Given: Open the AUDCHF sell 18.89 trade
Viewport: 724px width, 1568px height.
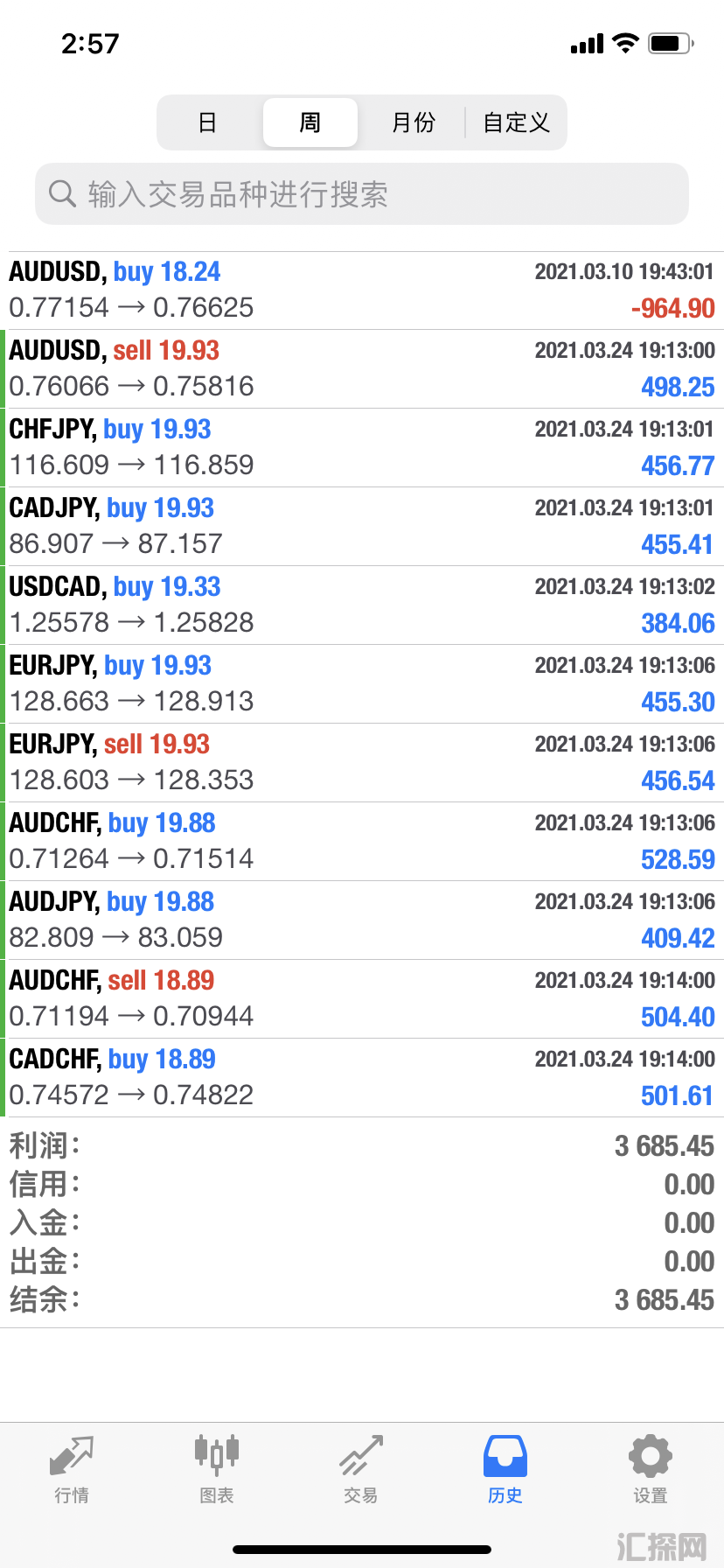Looking at the screenshot, I should point(362,999).
